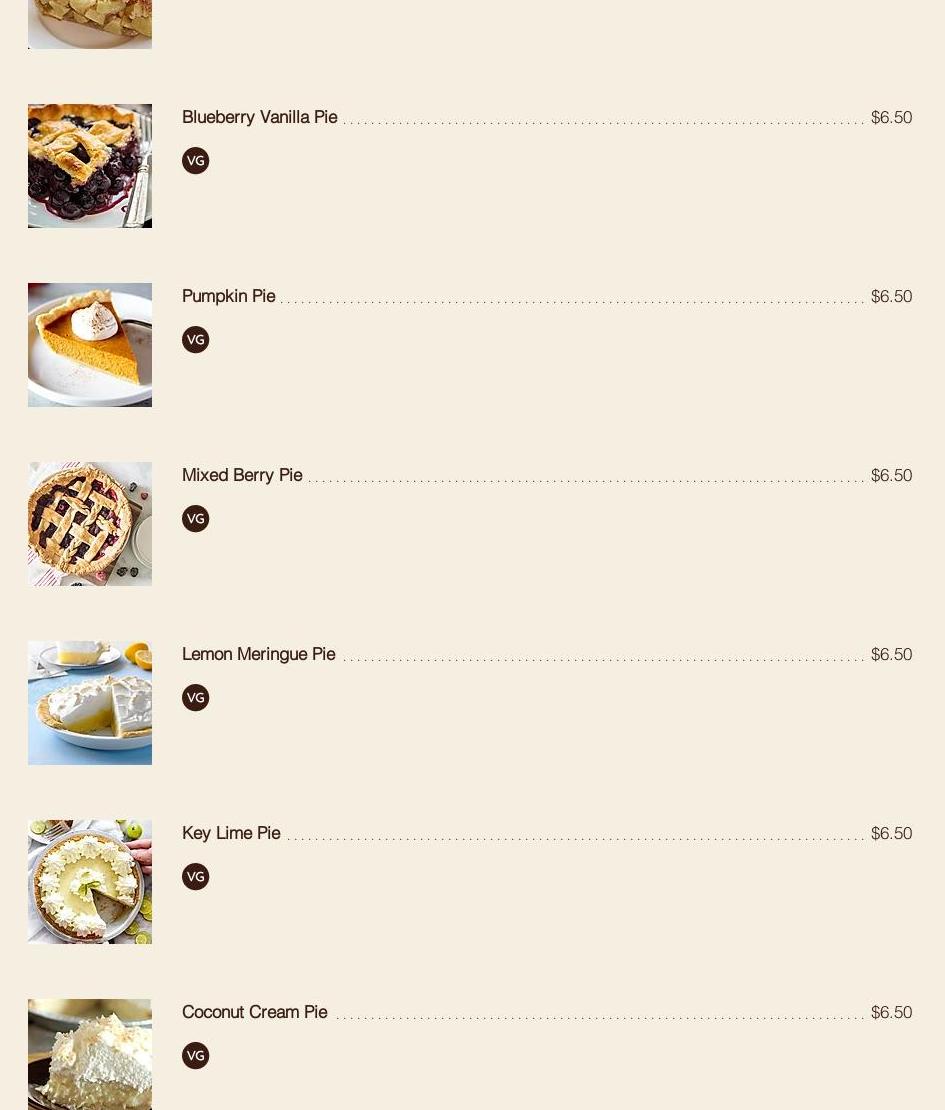
Task: Choose the Coconut Cream Pie item
Action: [x=255, y=1013]
